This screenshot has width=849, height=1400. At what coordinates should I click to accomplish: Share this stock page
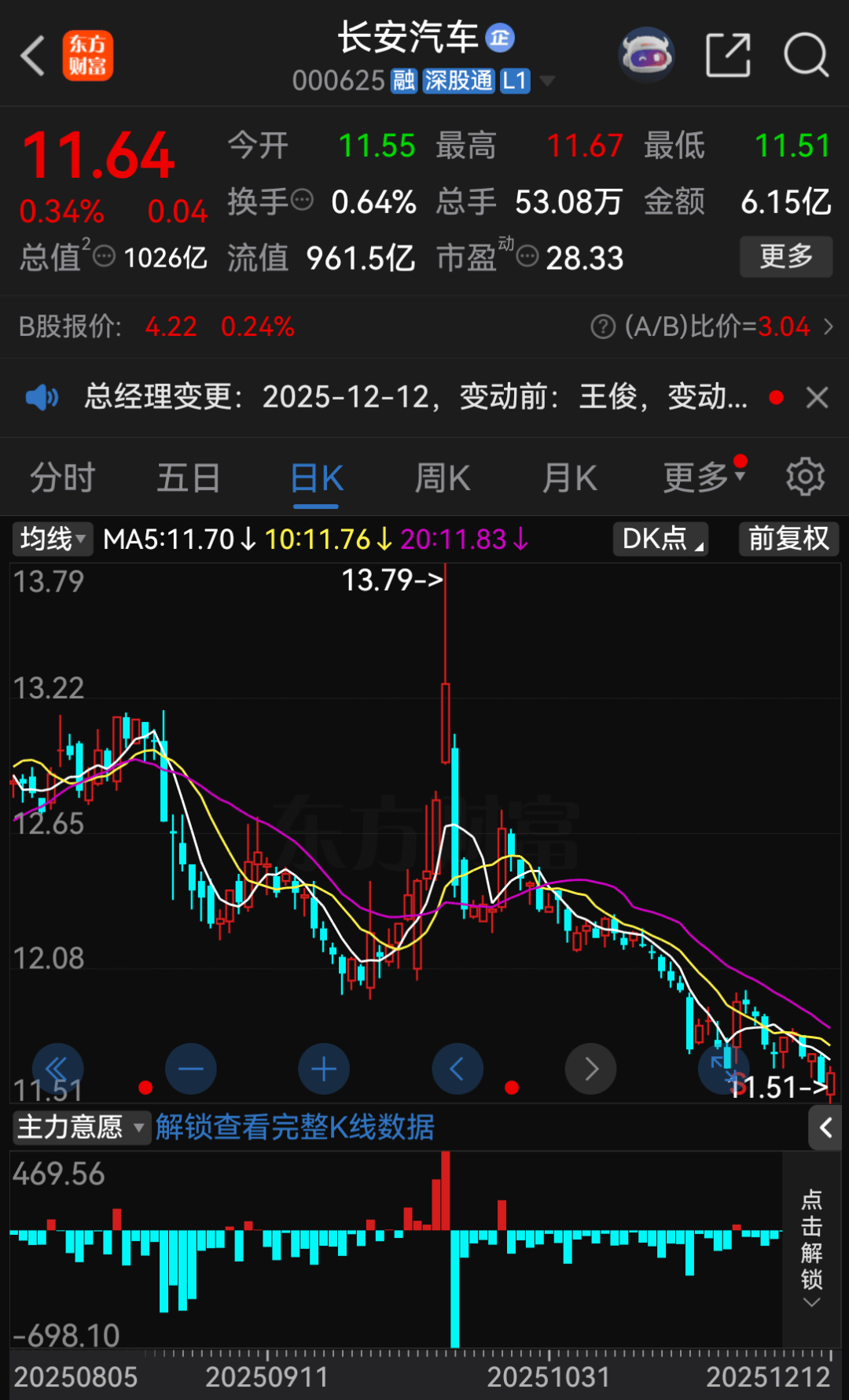[x=728, y=56]
